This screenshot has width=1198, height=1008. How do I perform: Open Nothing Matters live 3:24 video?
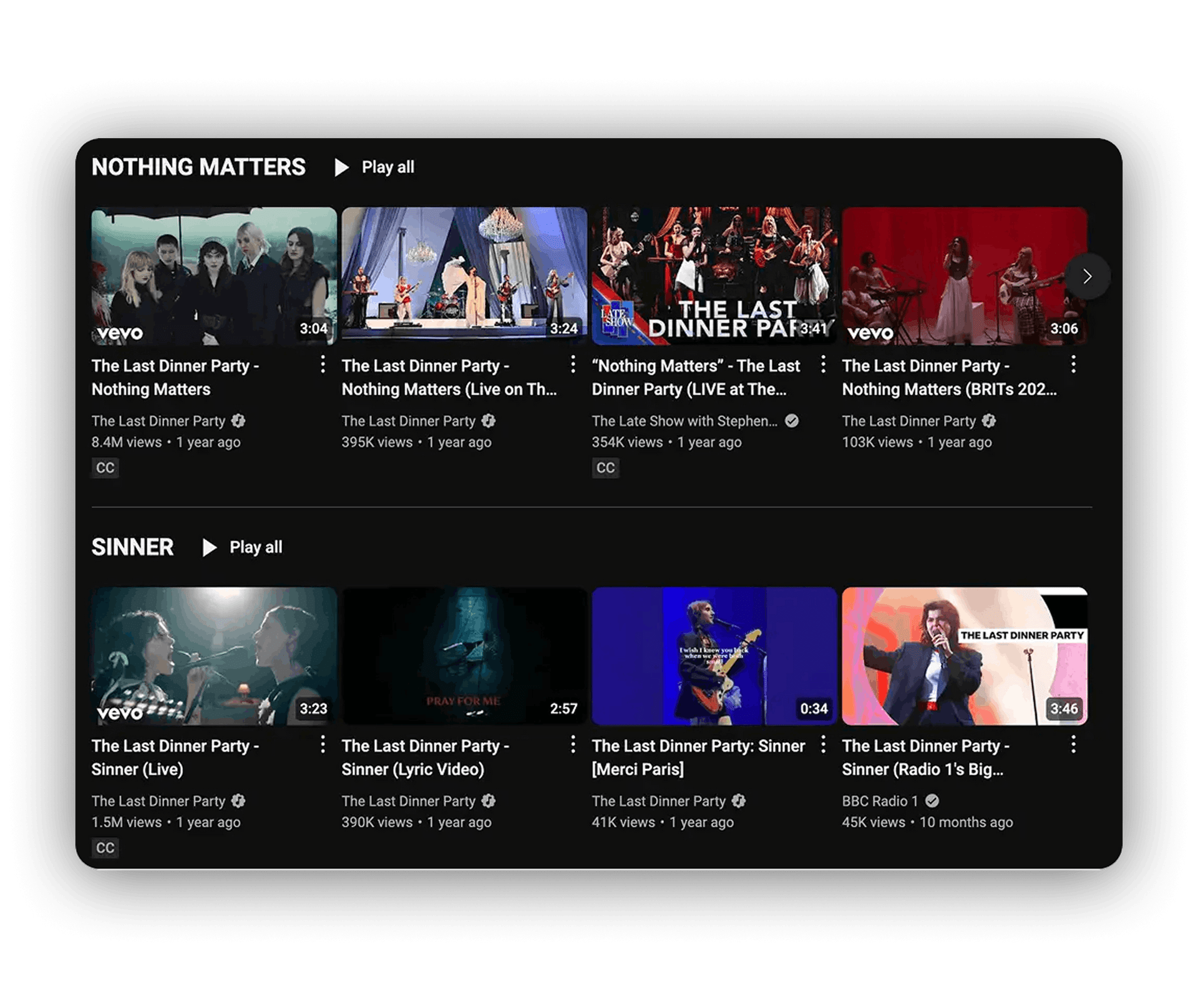pyautogui.click(x=464, y=276)
